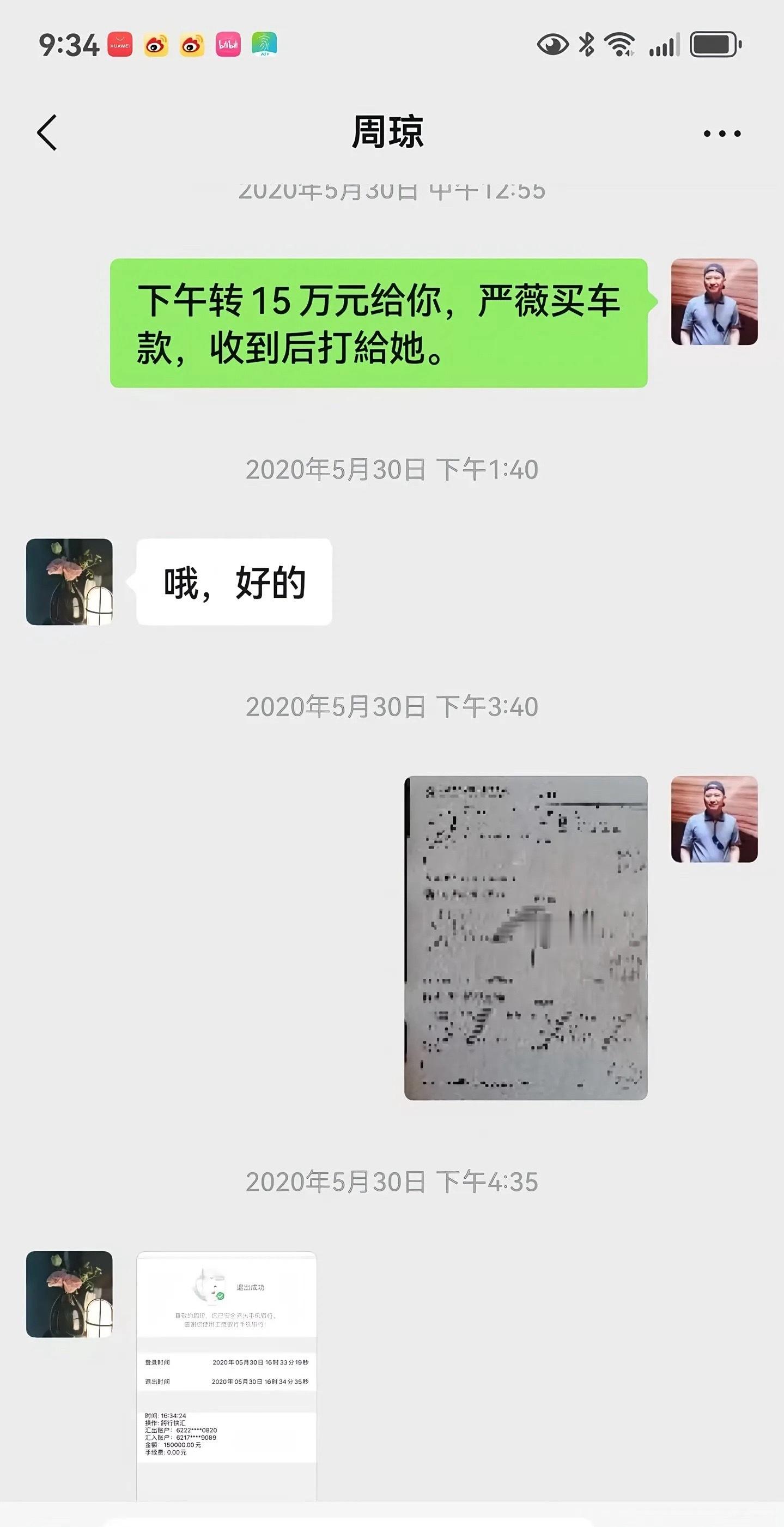Open the bank transfer receipt image
The width and height of the screenshot is (784, 1527).
(226, 1376)
